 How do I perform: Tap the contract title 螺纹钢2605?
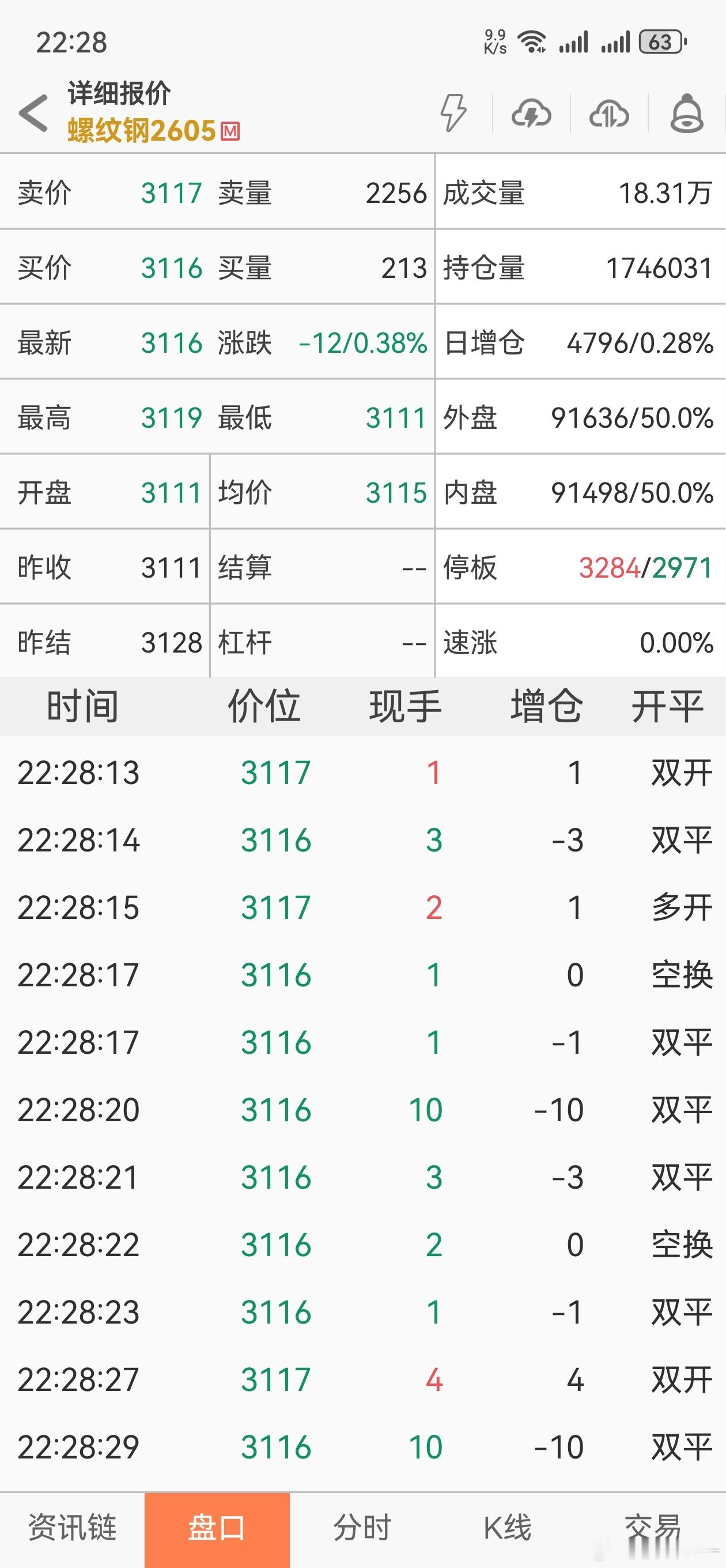[x=140, y=130]
